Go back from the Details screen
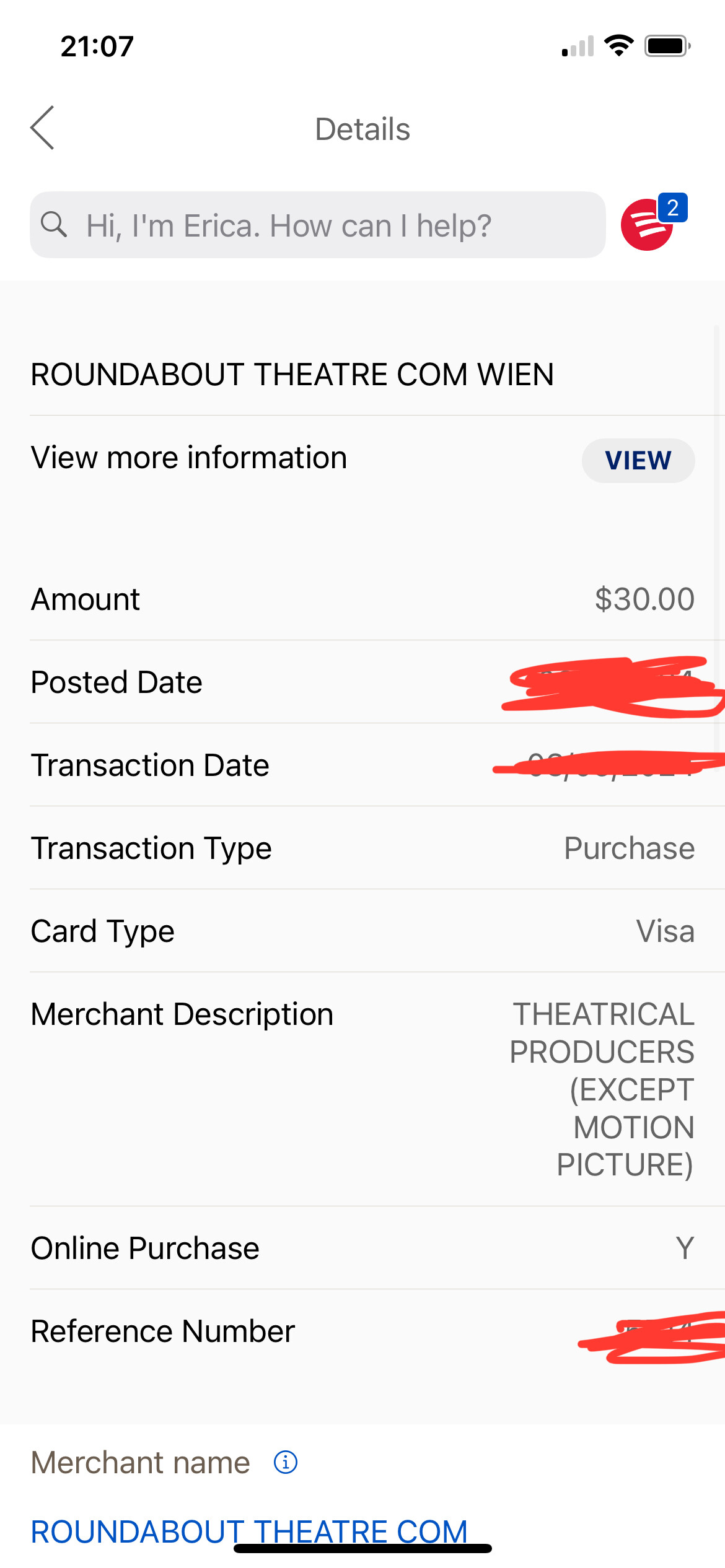The width and height of the screenshot is (725, 1568). tap(42, 128)
